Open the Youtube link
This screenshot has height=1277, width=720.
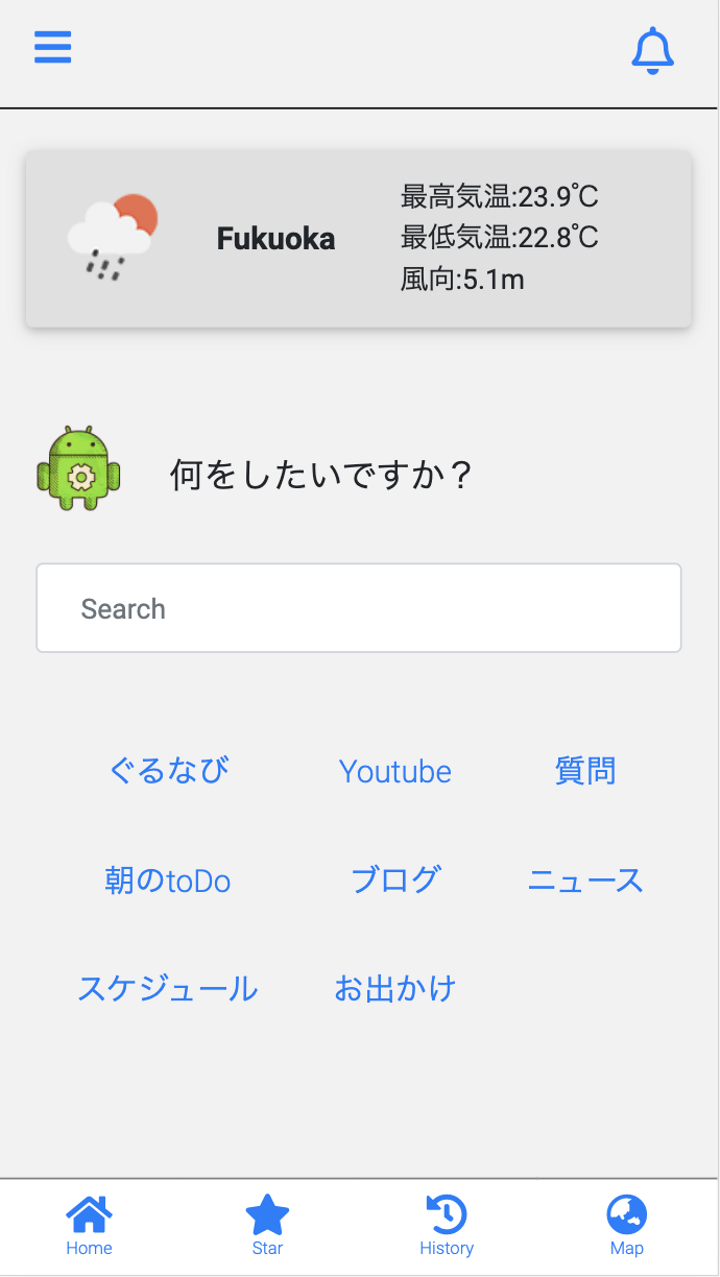tap(395, 772)
